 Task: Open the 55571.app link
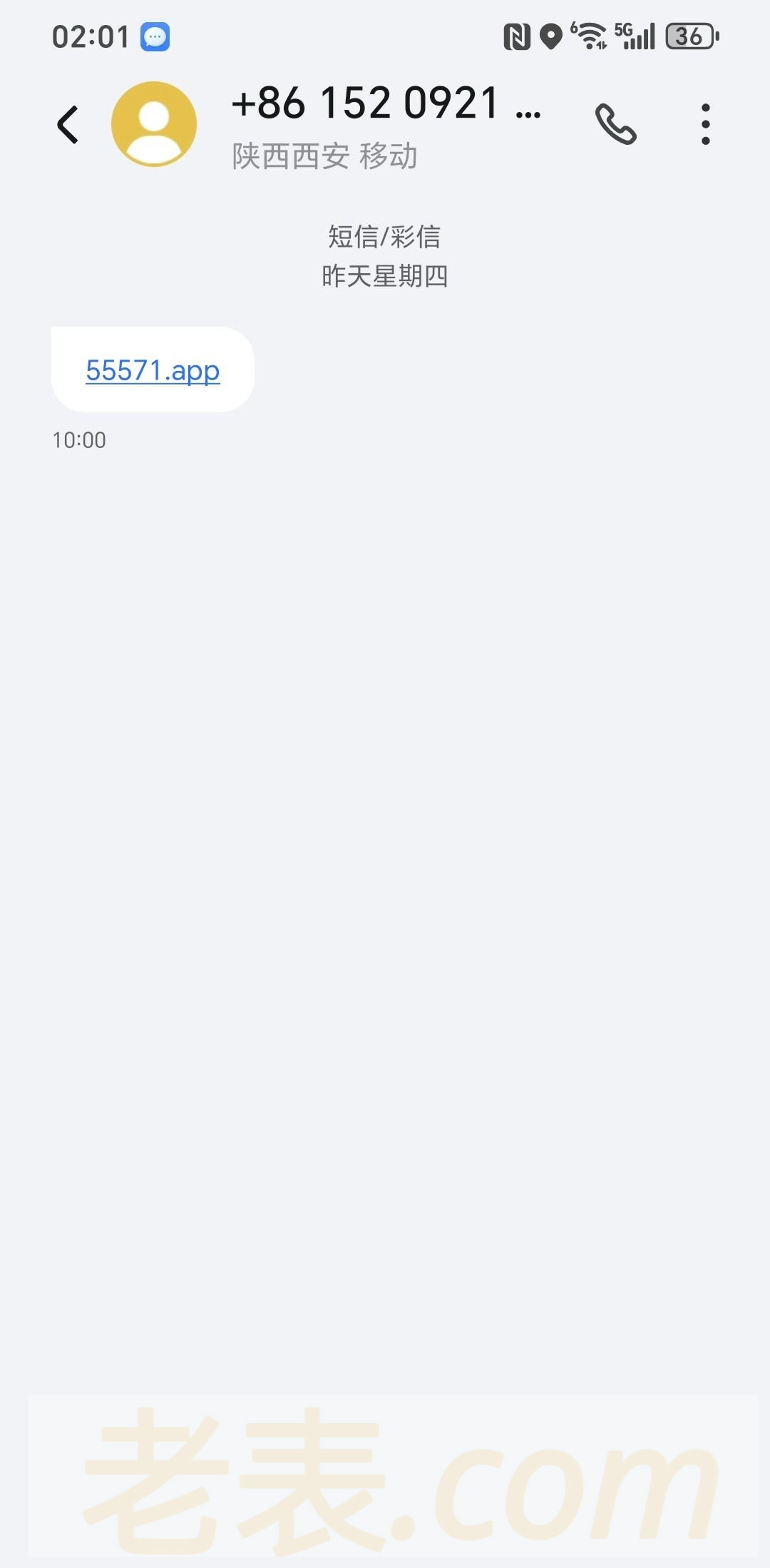[153, 371]
